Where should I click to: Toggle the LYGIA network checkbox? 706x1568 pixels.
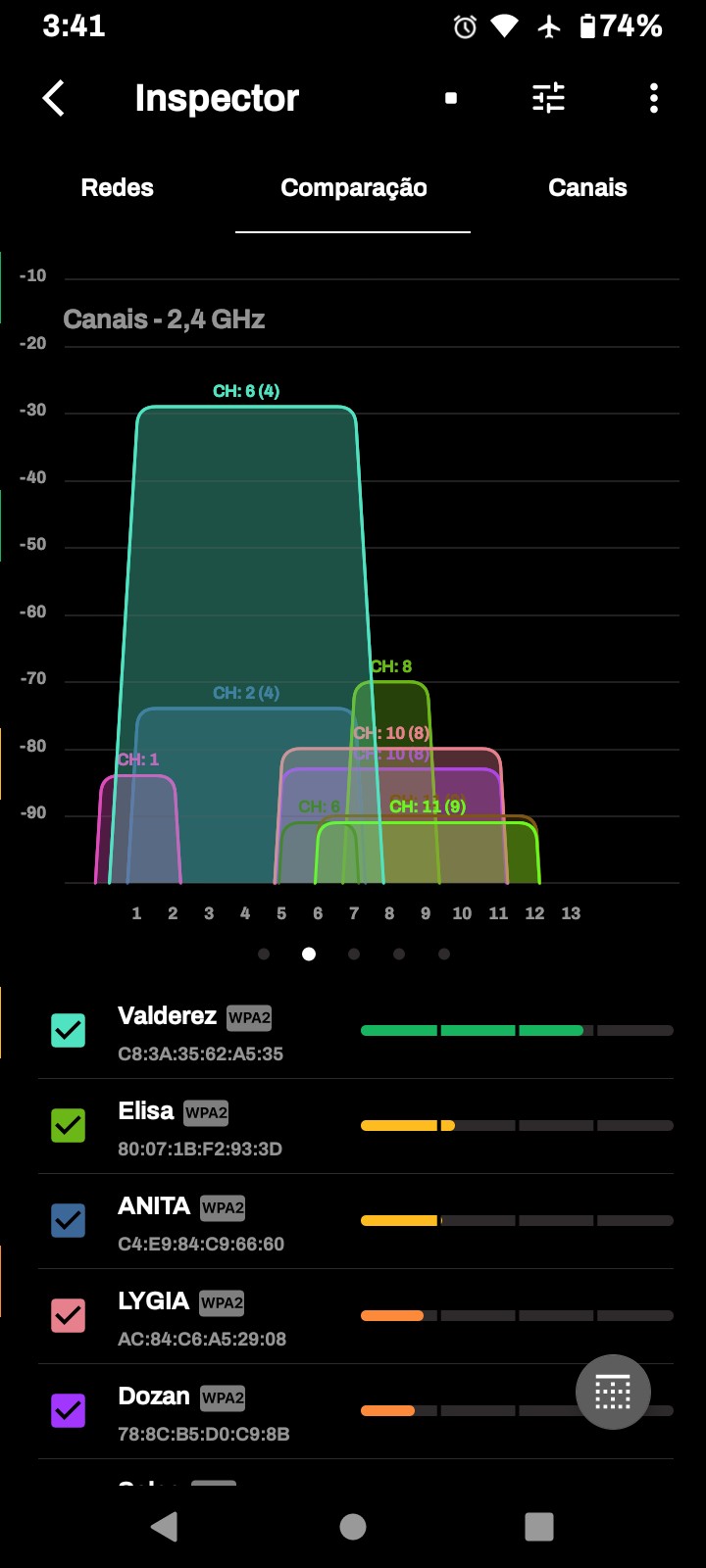click(x=69, y=1315)
